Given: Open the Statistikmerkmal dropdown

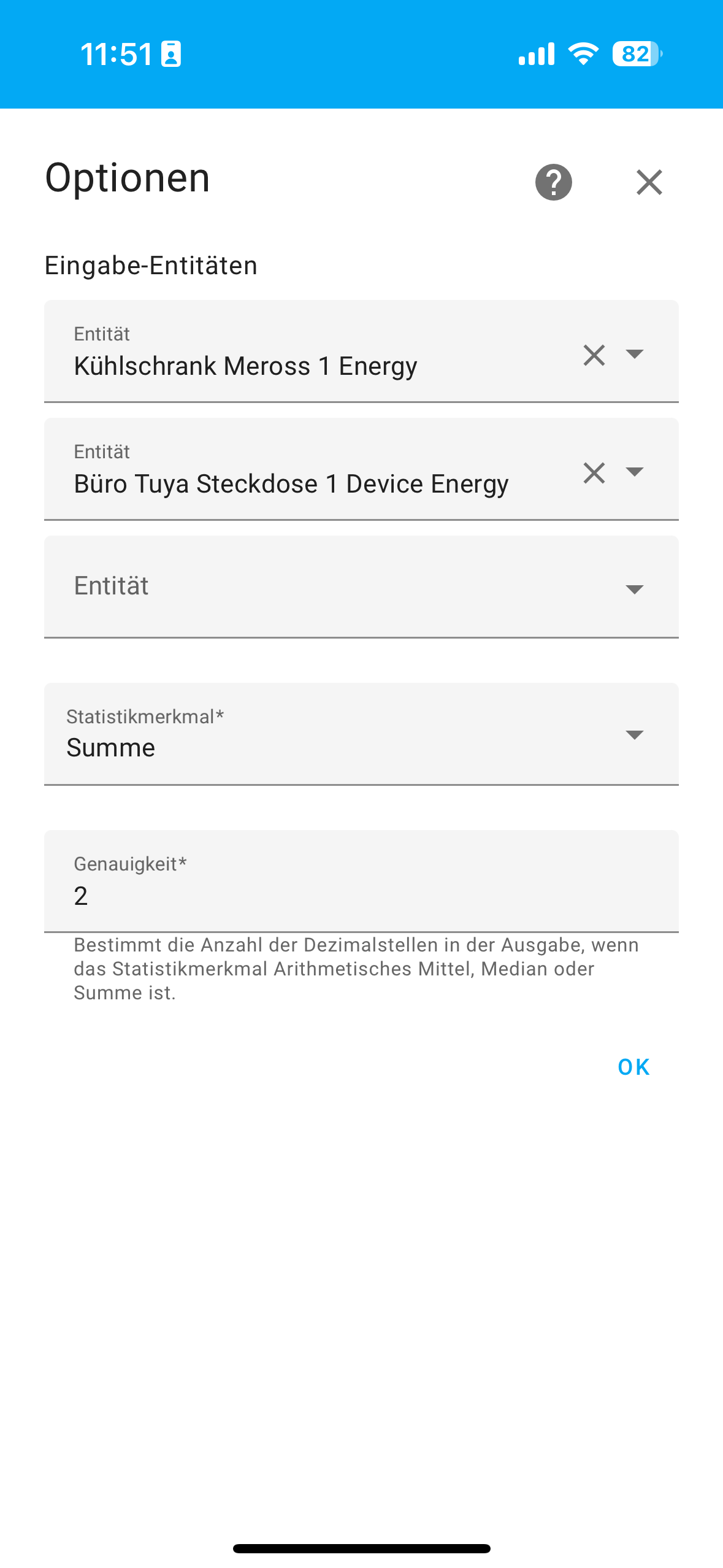Looking at the screenshot, I should pyautogui.click(x=361, y=734).
